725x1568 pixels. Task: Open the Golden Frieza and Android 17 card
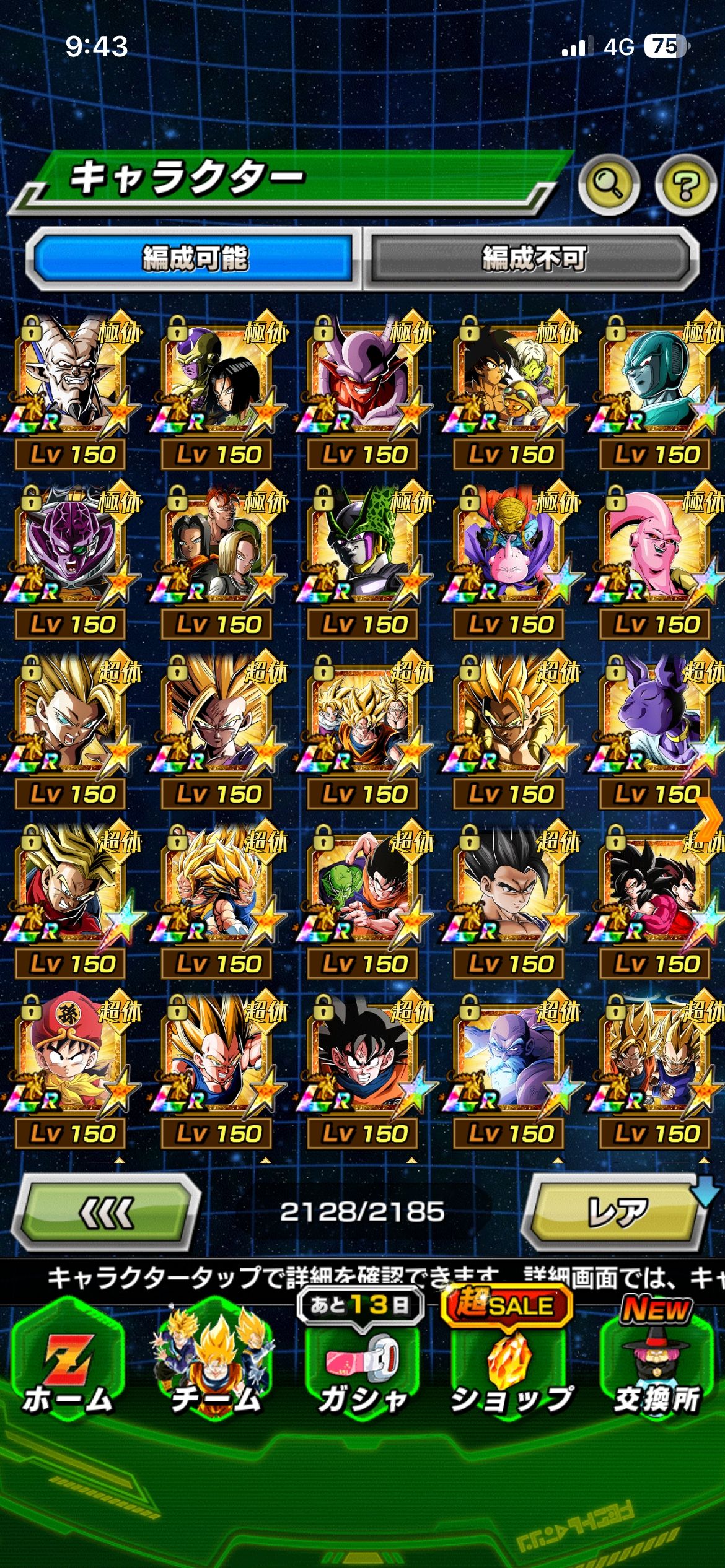click(218, 378)
